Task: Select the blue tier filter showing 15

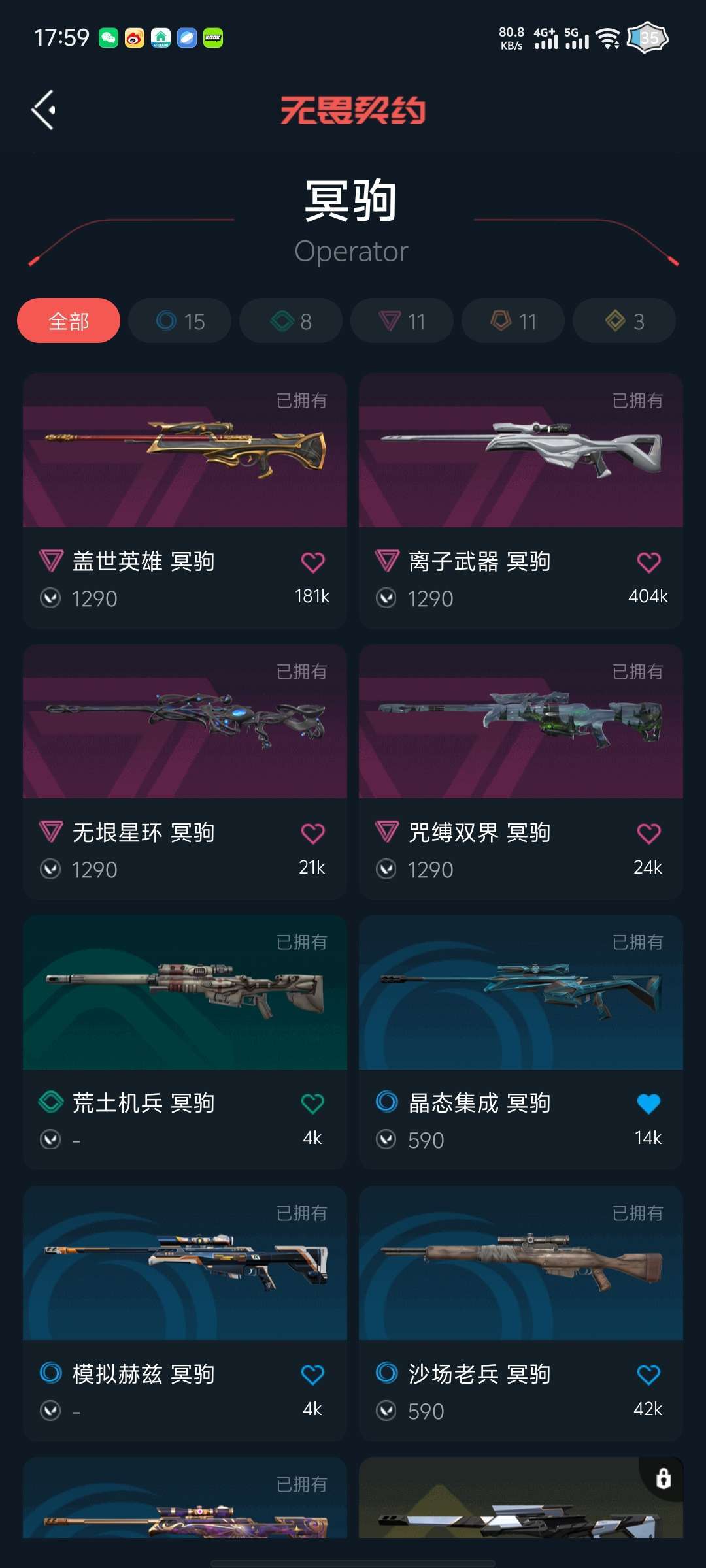Action: (x=179, y=321)
